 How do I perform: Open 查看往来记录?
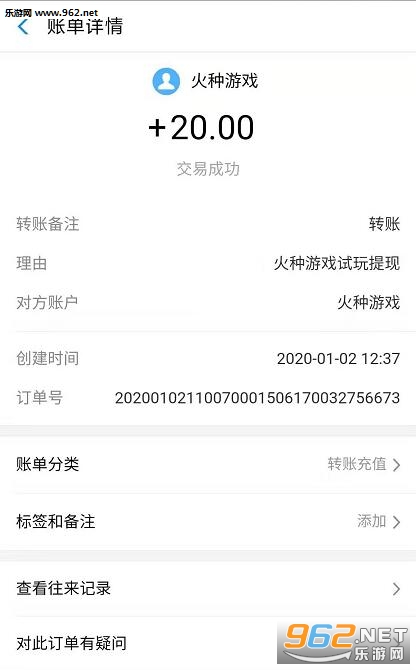coord(208,589)
